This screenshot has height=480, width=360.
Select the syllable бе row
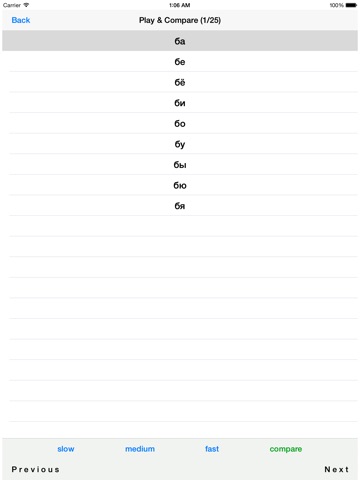(x=180, y=62)
